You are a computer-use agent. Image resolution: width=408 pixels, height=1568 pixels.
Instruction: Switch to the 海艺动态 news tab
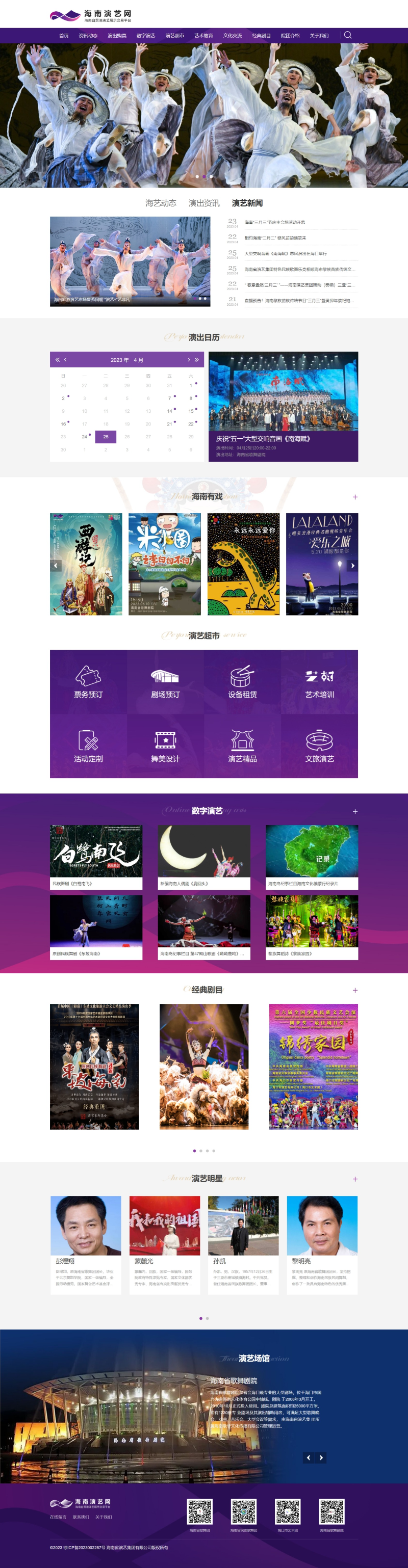161,203
